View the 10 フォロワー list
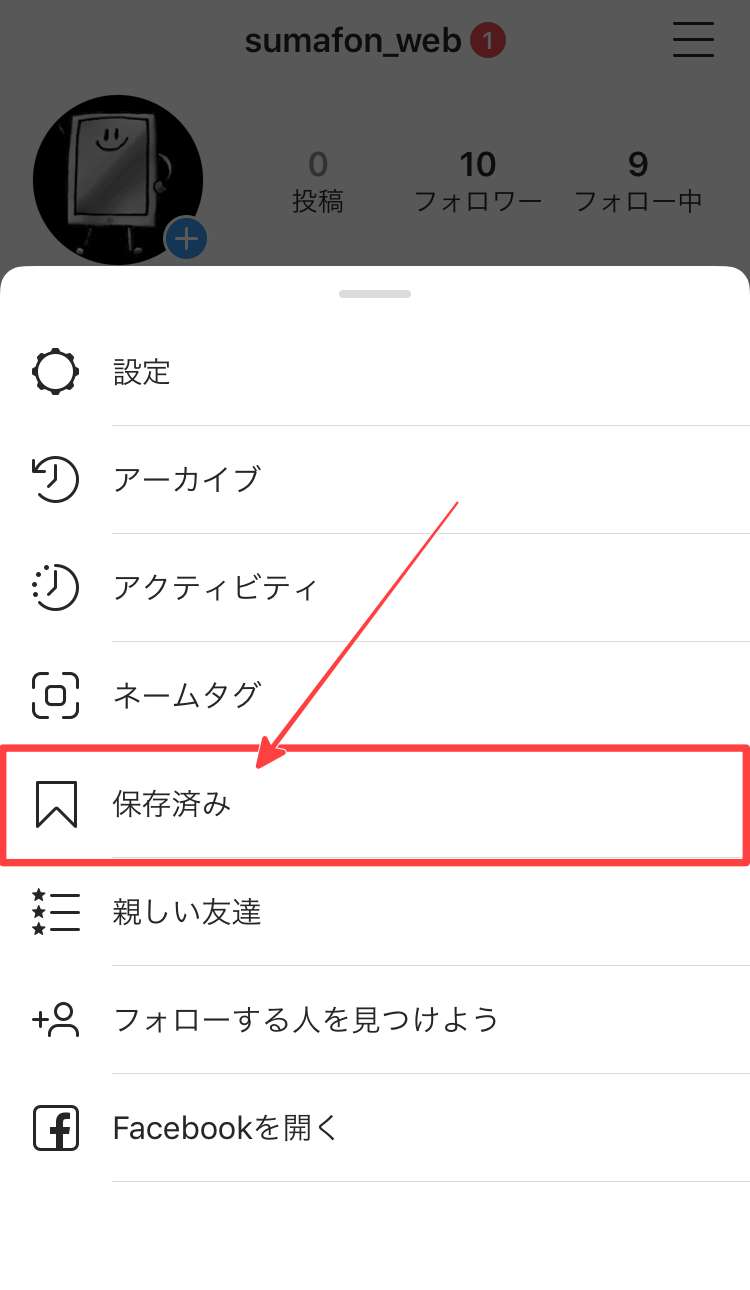This screenshot has width=750, height=1290. click(x=478, y=181)
